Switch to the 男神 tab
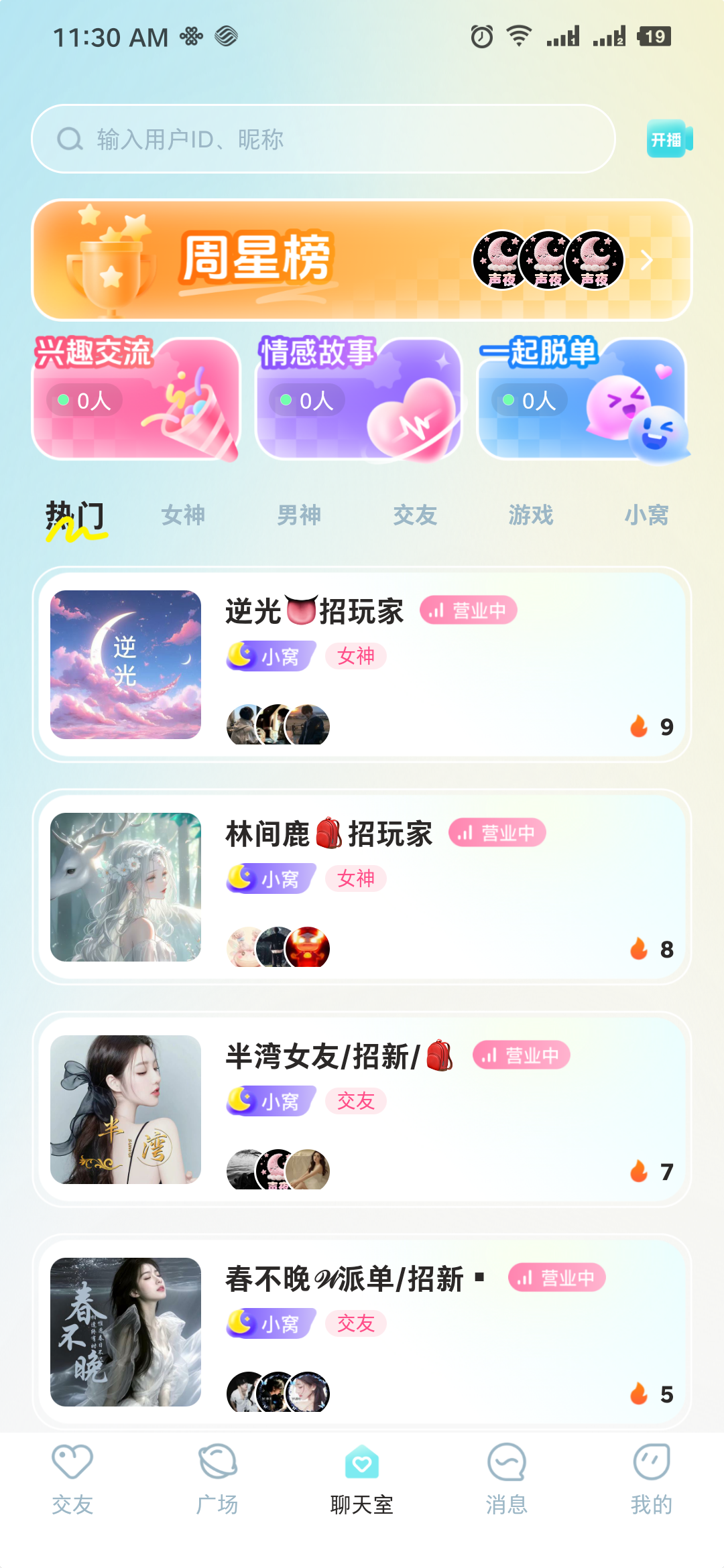 pos(299,516)
